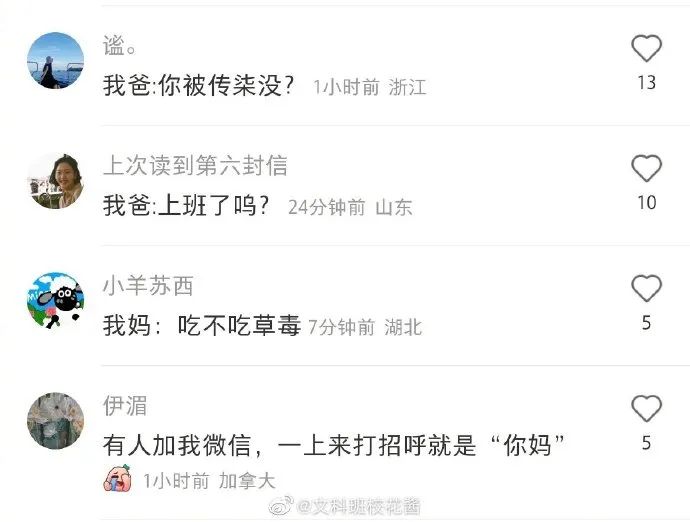
Task: Like 上次读到第六封信's comment
Action: (x=647, y=169)
